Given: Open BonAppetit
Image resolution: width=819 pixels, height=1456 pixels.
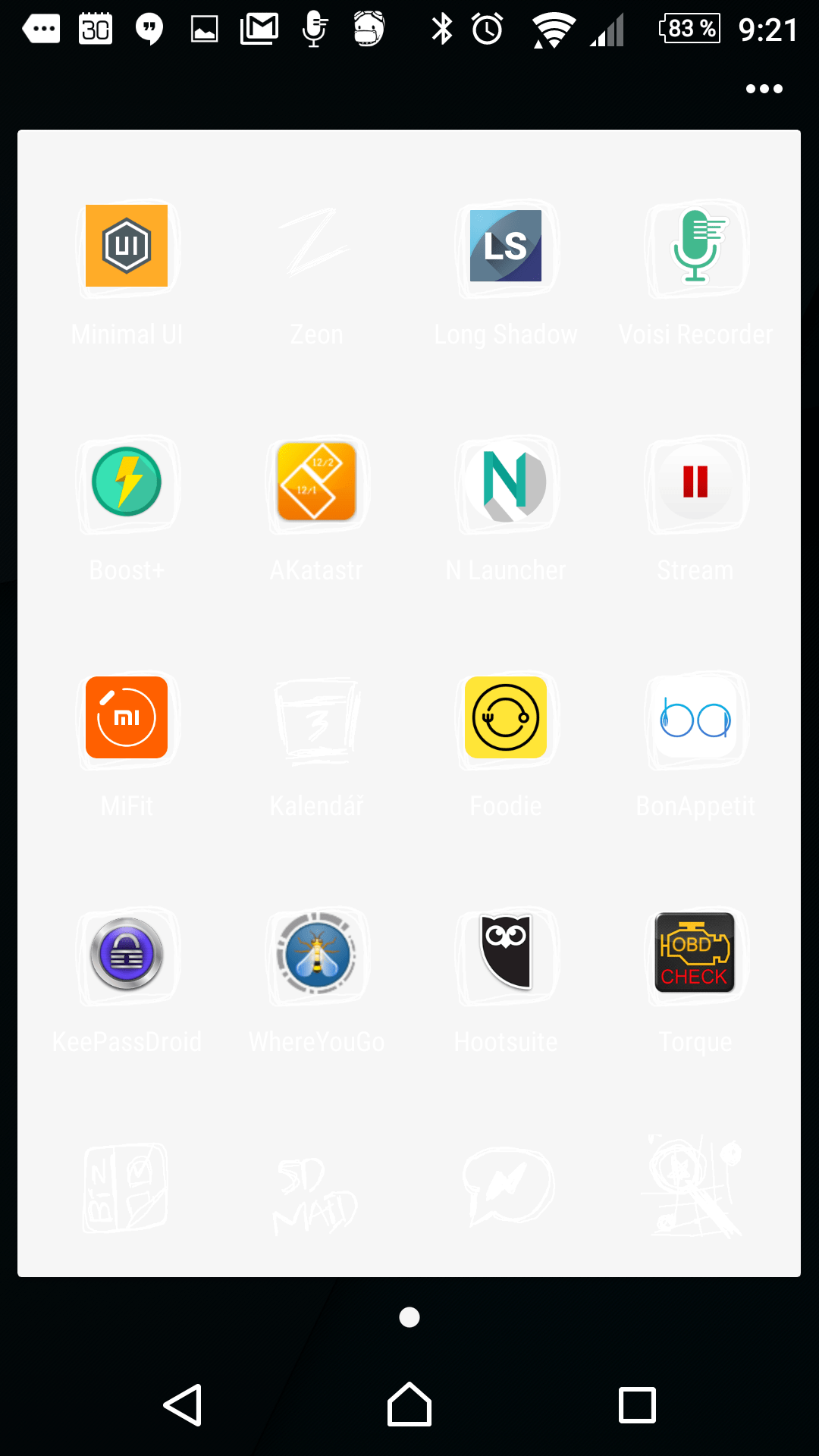Looking at the screenshot, I should coord(695,718).
